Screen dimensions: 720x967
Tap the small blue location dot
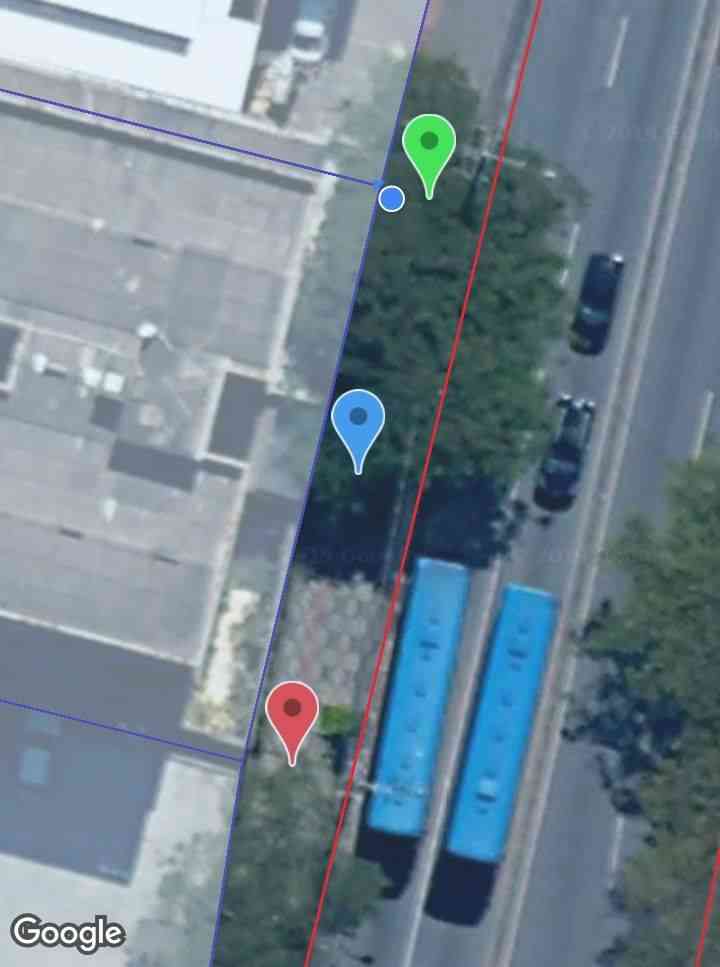[392, 199]
